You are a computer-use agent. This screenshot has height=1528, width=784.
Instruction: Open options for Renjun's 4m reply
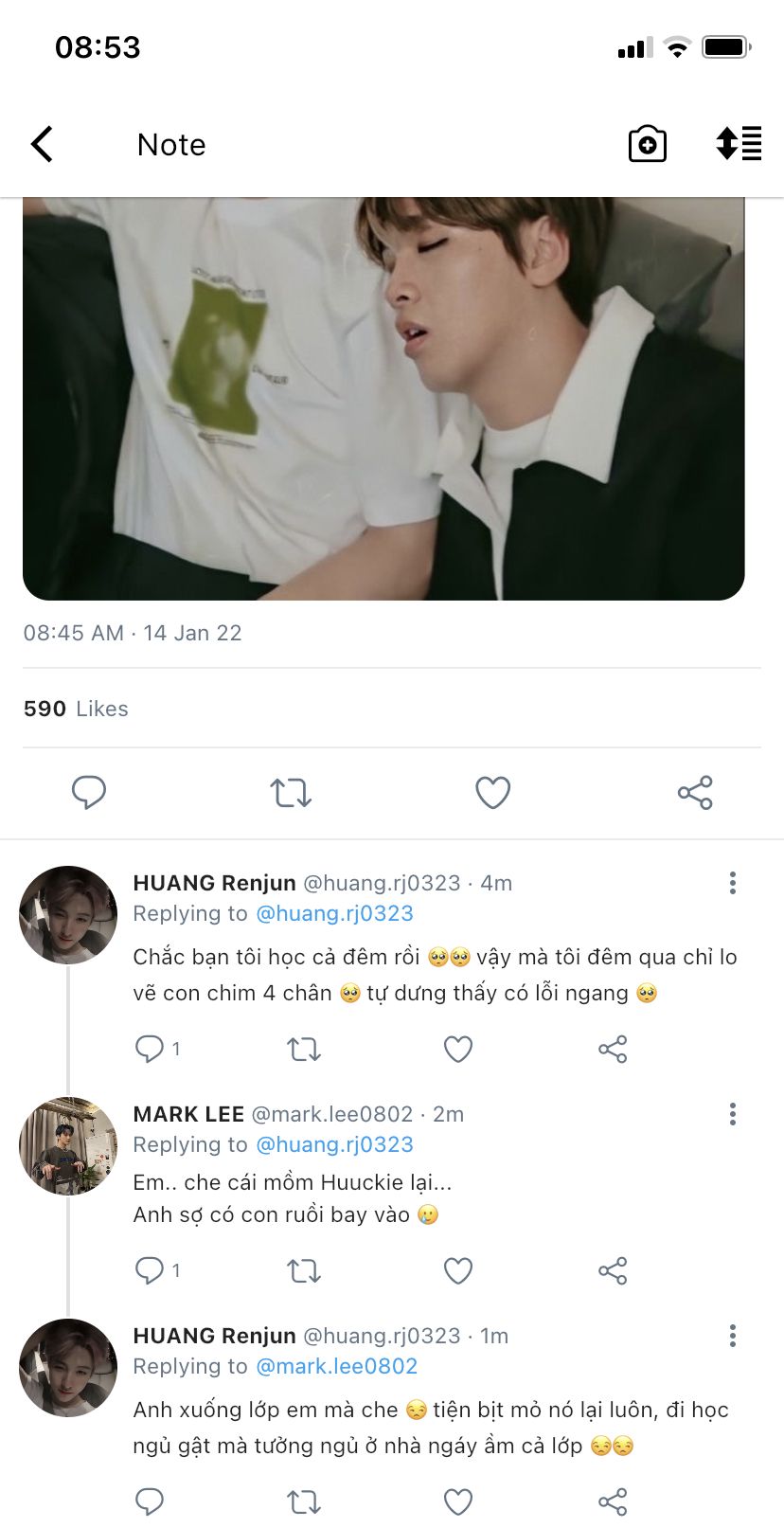point(732,883)
